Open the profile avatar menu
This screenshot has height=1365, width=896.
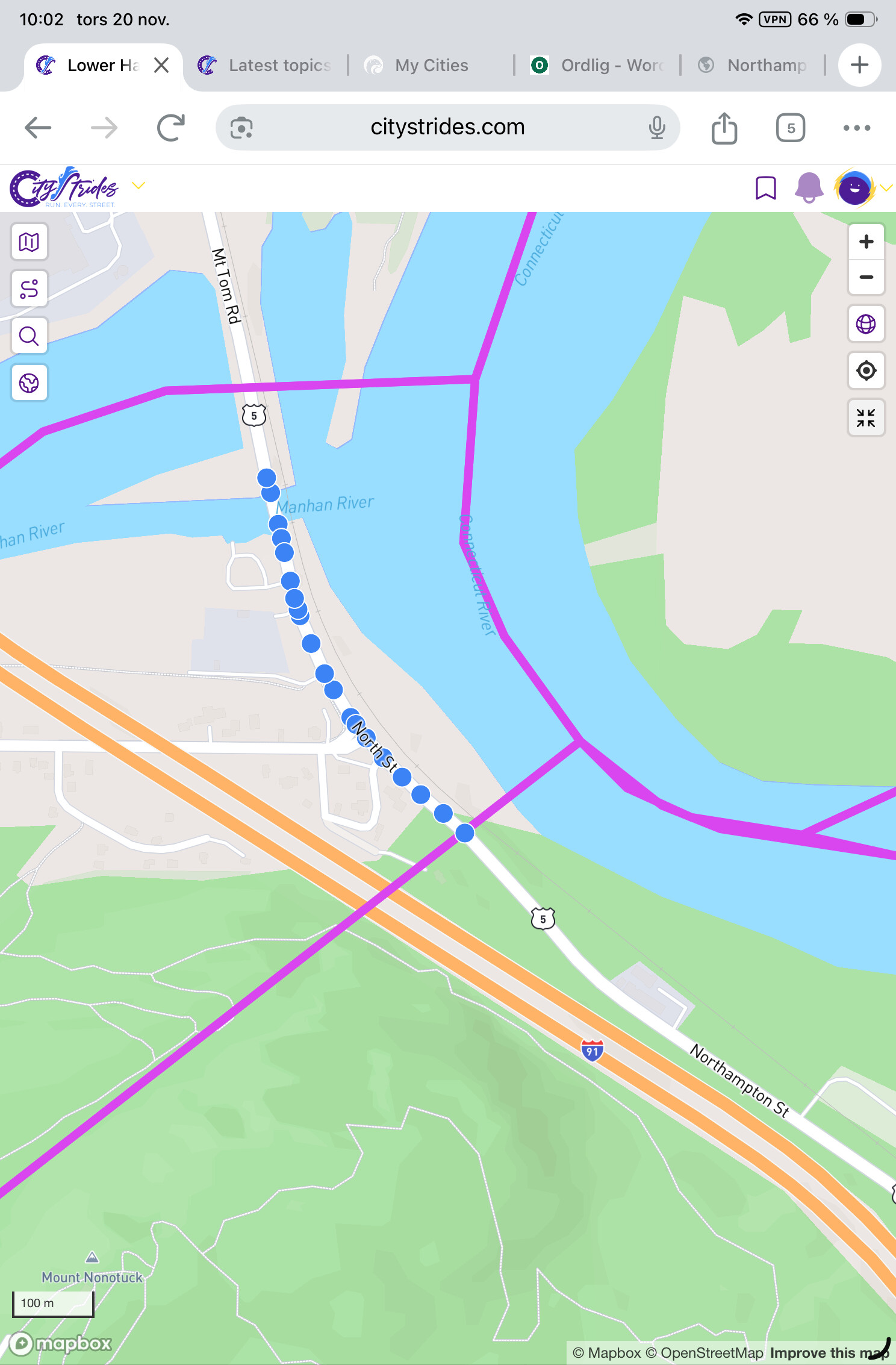point(854,188)
